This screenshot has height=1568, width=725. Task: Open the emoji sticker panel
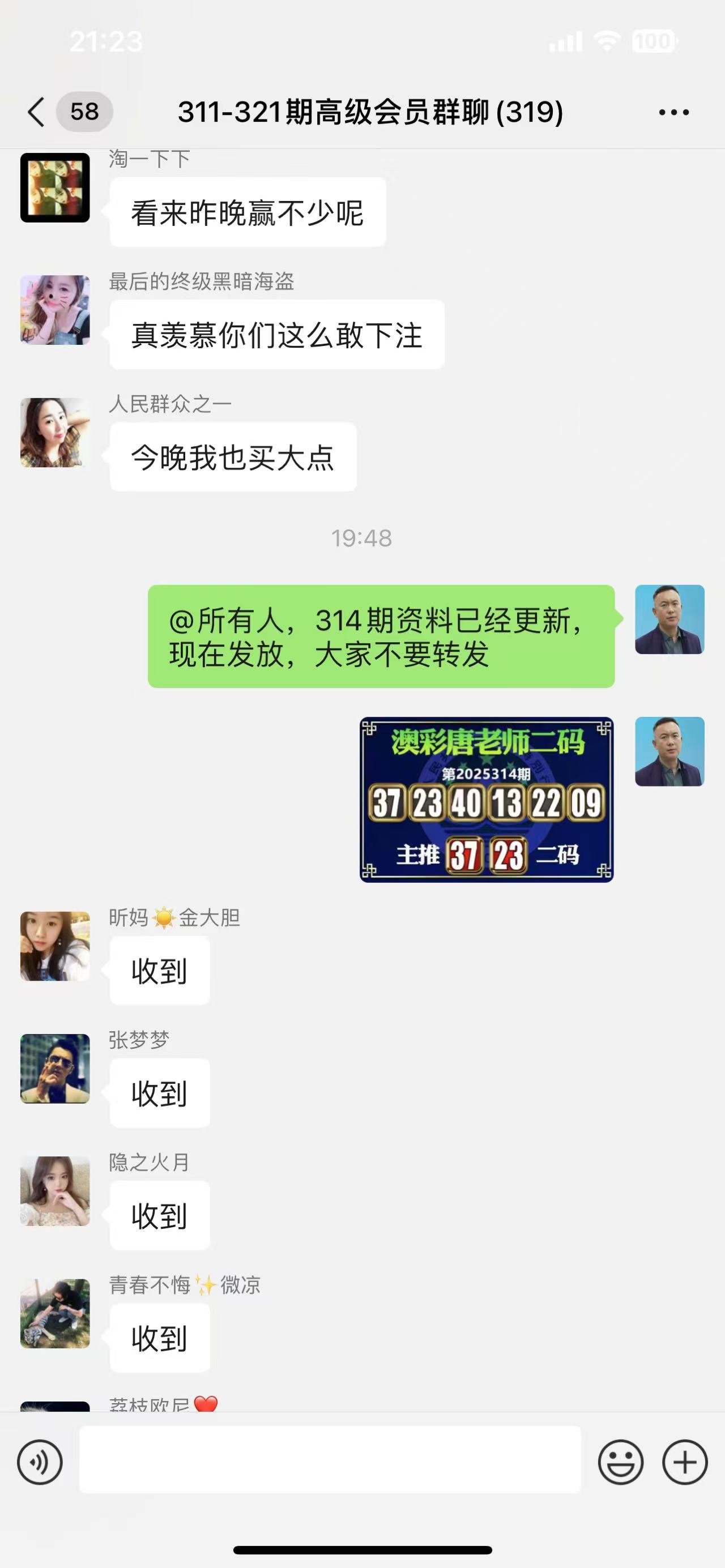point(620,1462)
